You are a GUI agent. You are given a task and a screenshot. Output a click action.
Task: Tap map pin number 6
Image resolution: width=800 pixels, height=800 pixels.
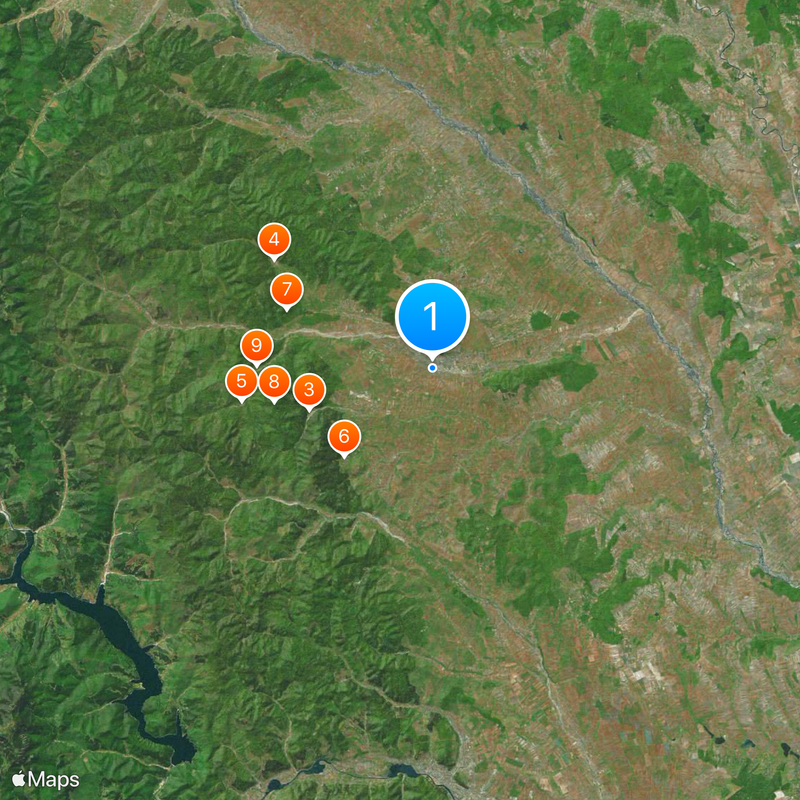click(344, 436)
